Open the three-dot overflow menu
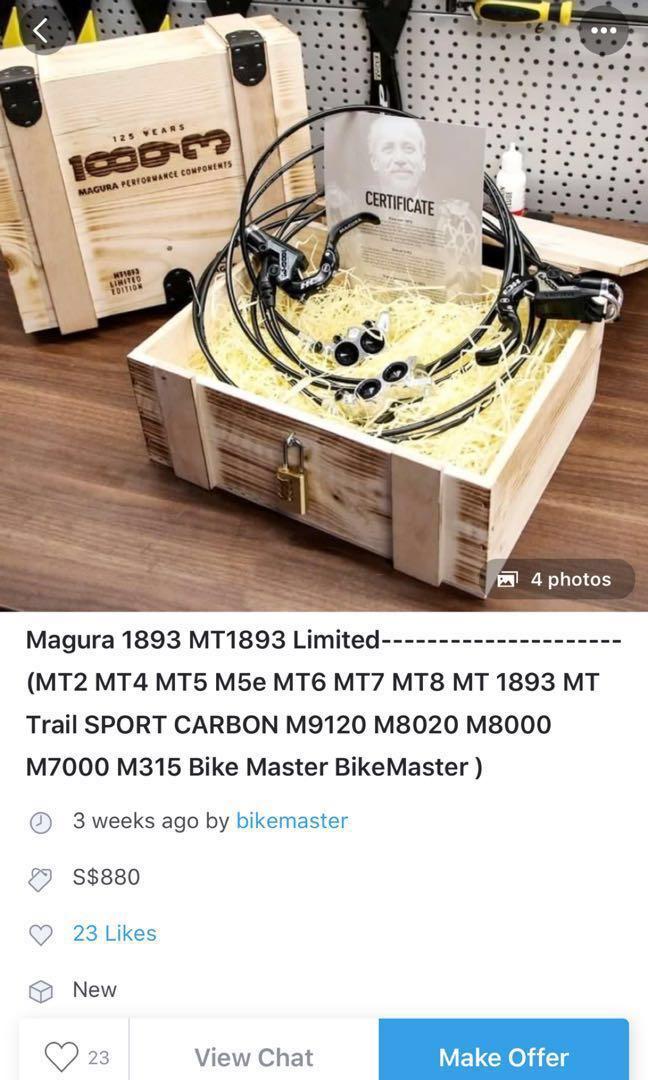Screen dimensions: 648x1080 604,31
